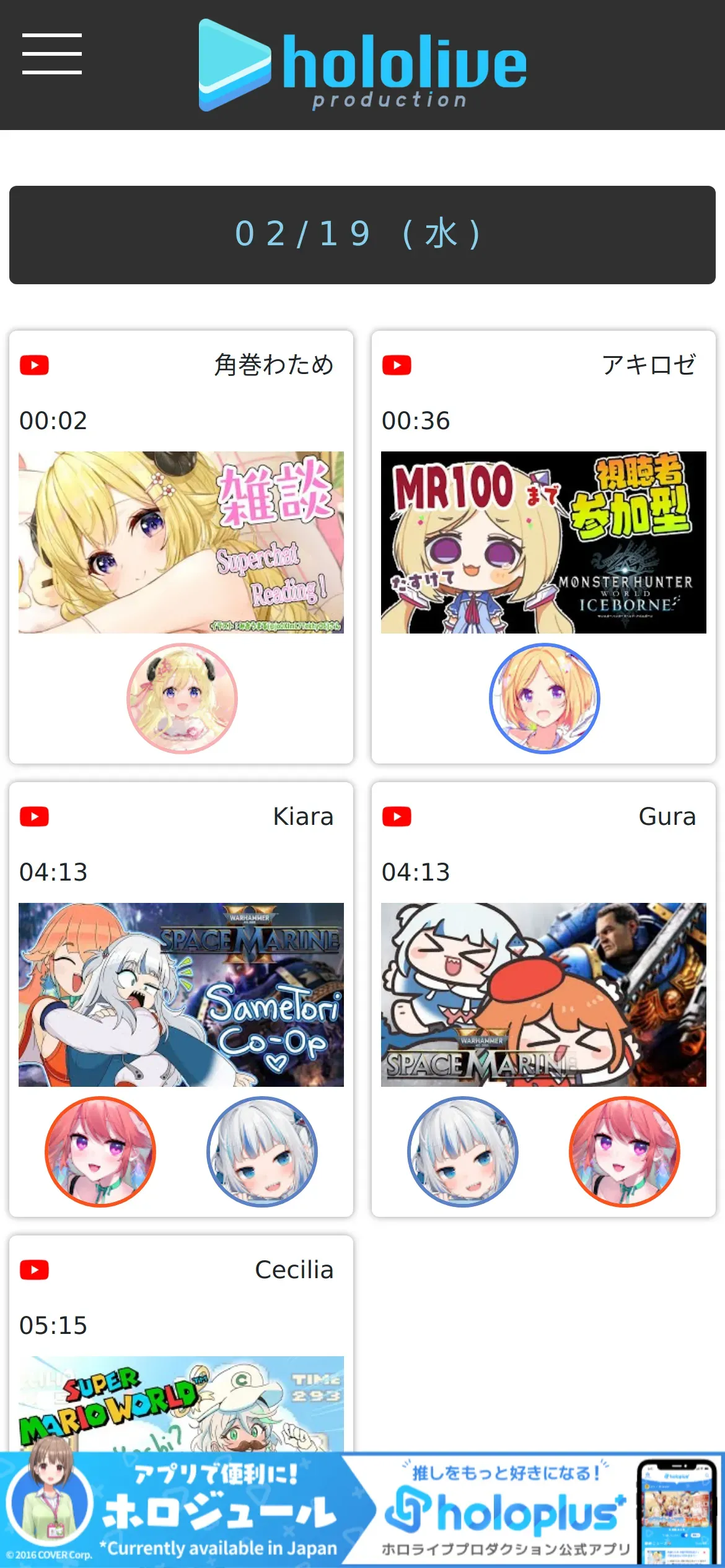Go to the hololive production homepage
The height and width of the screenshot is (1568, 725).
tap(362, 65)
